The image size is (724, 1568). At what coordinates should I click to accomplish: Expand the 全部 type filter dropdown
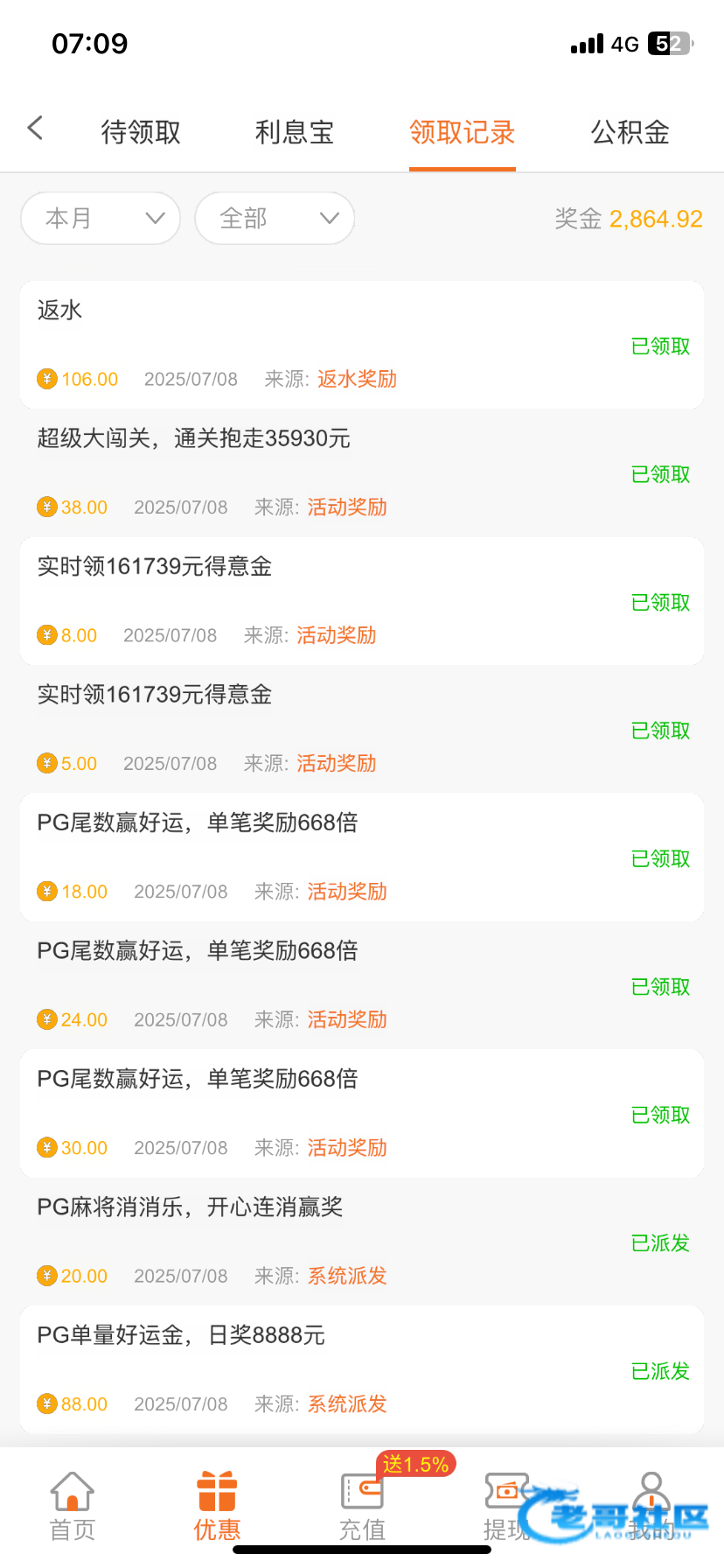[275, 218]
